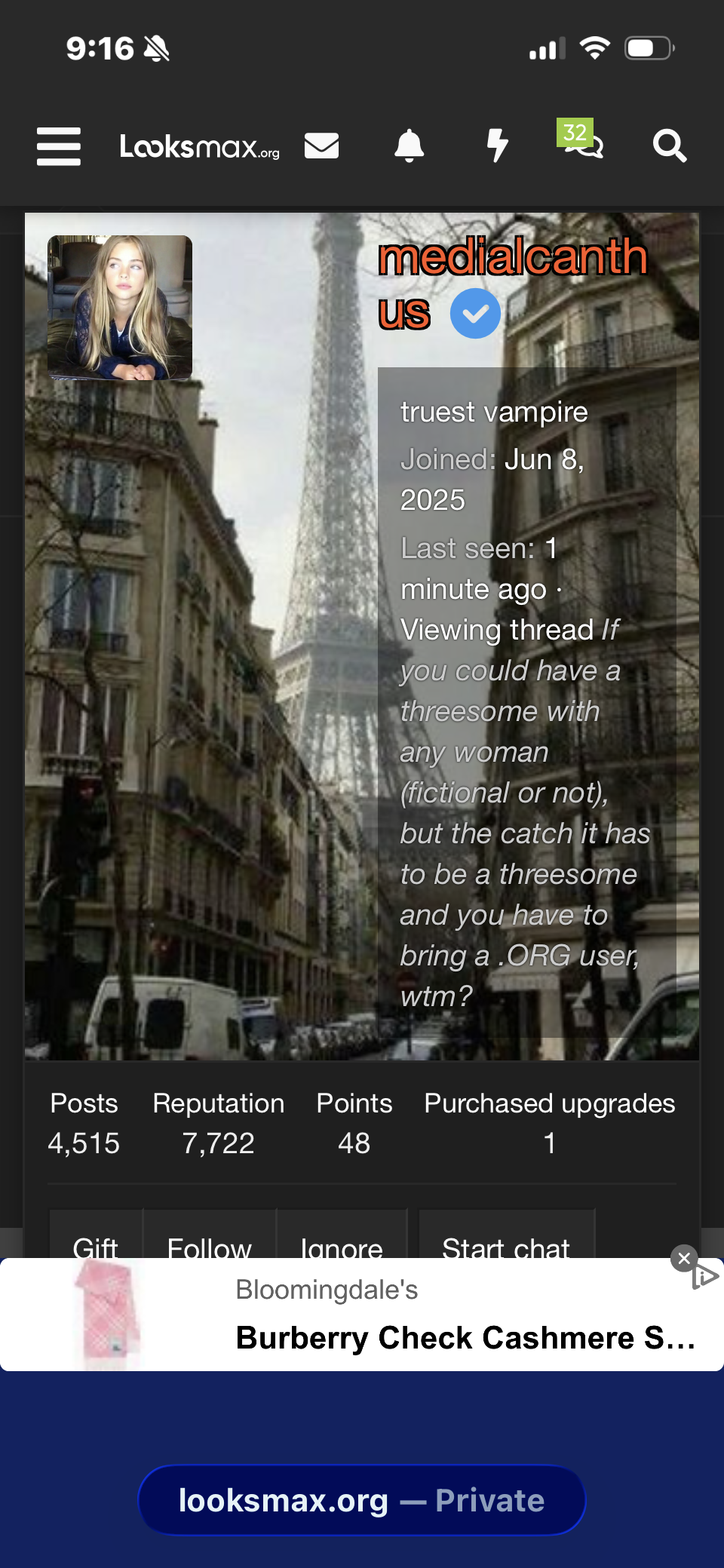
Task: Ignore this user
Action: pyautogui.click(x=341, y=1243)
